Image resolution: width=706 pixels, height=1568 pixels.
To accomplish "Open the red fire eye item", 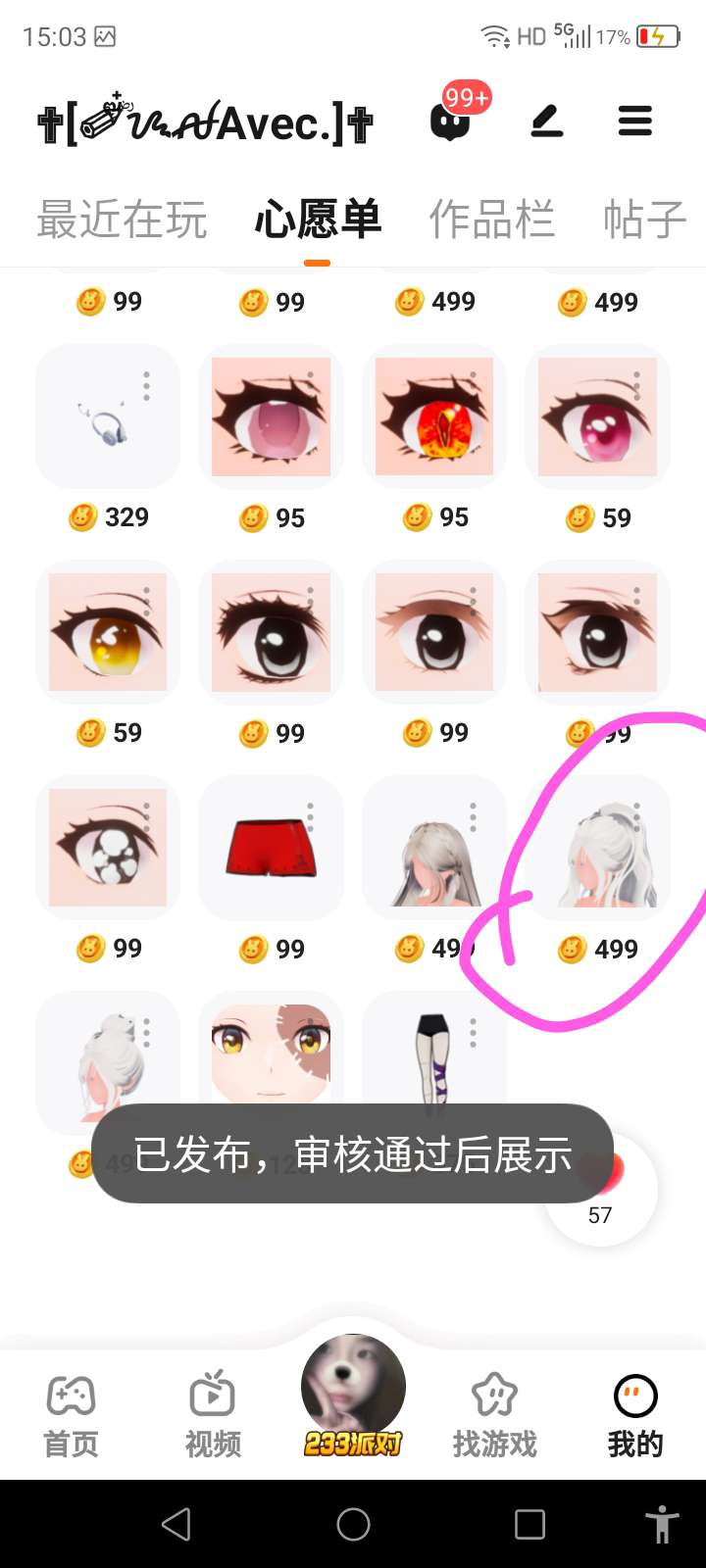I will point(433,416).
